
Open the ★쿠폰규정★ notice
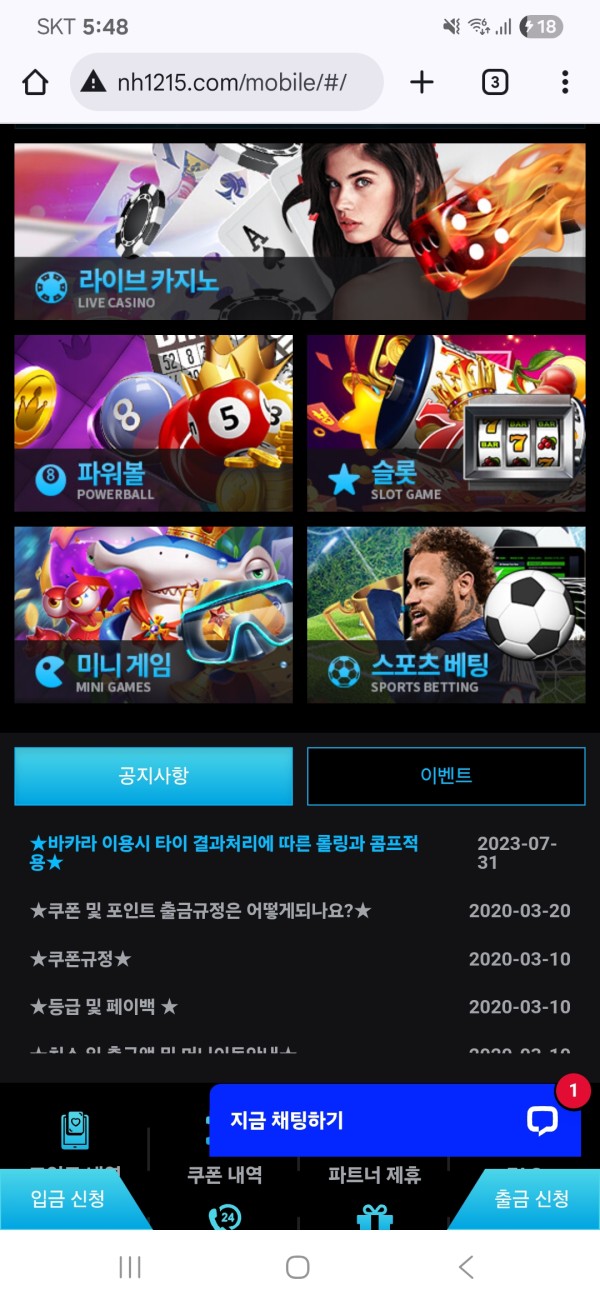(x=80, y=959)
